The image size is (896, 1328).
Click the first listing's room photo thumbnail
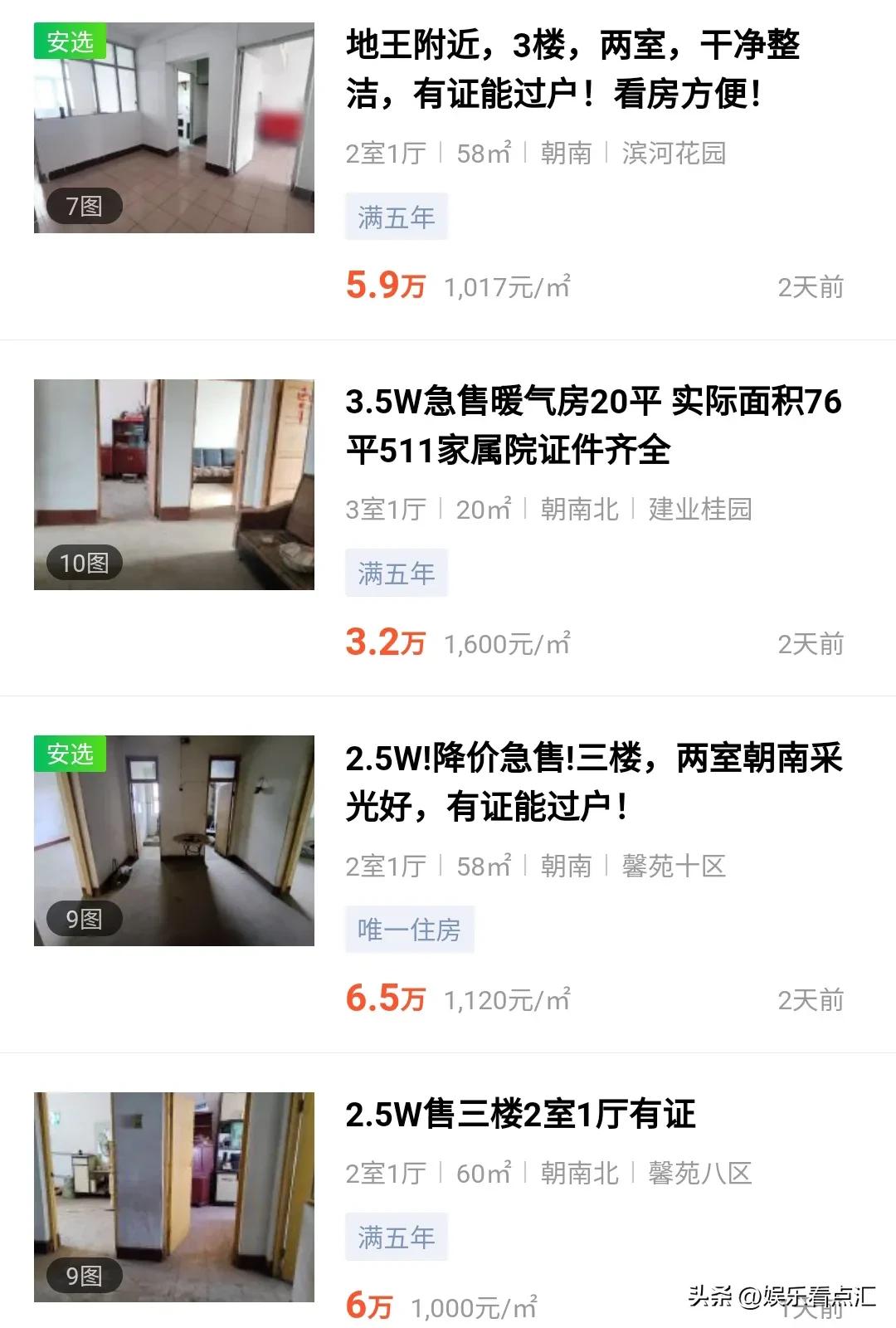174,129
